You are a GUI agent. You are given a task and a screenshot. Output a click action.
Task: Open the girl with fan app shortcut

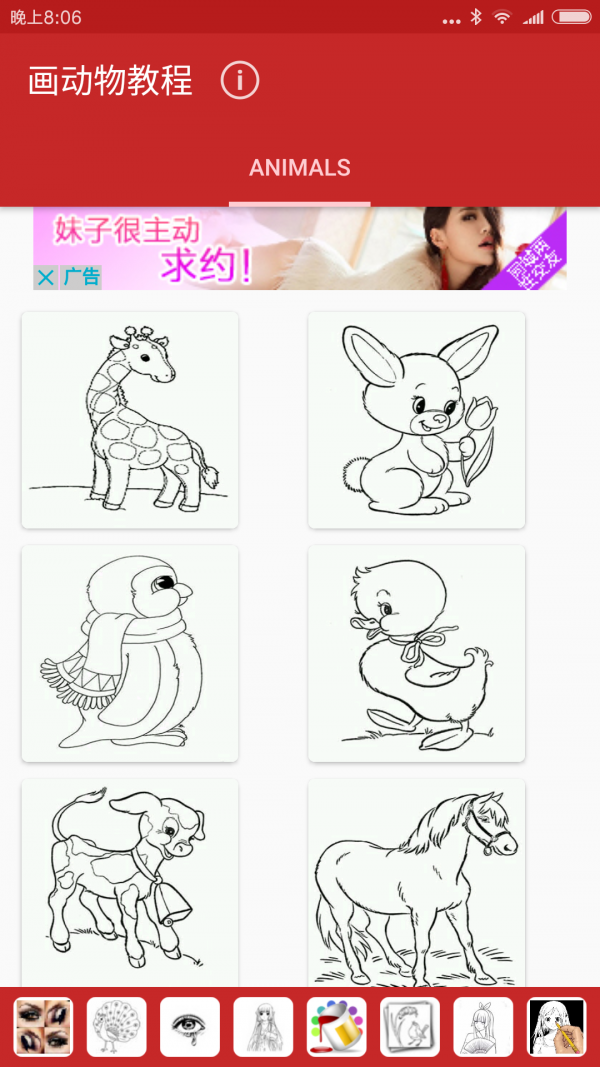point(484,1027)
